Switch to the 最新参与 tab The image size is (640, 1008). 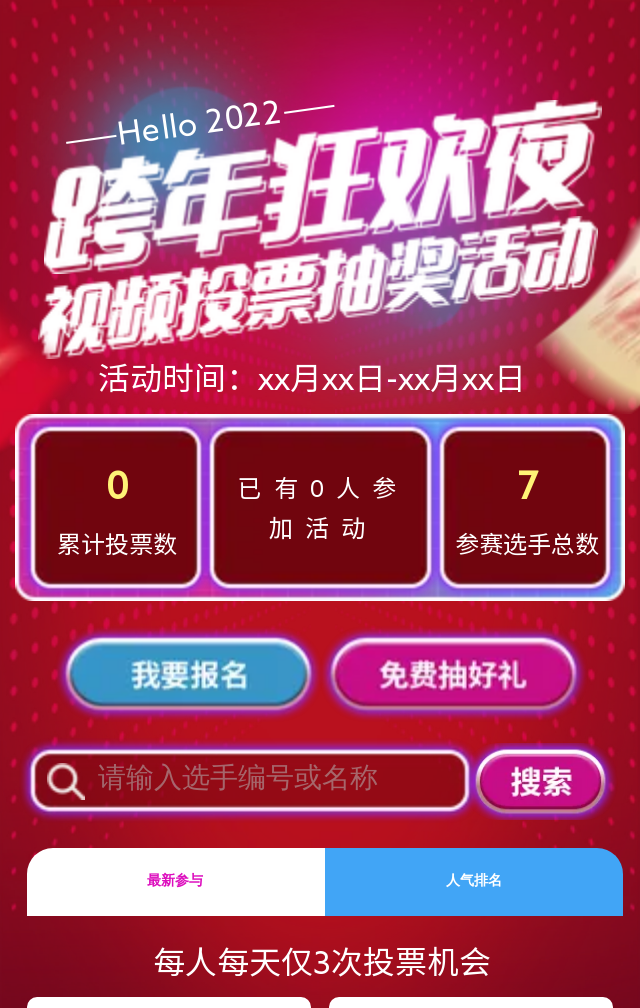point(176,881)
